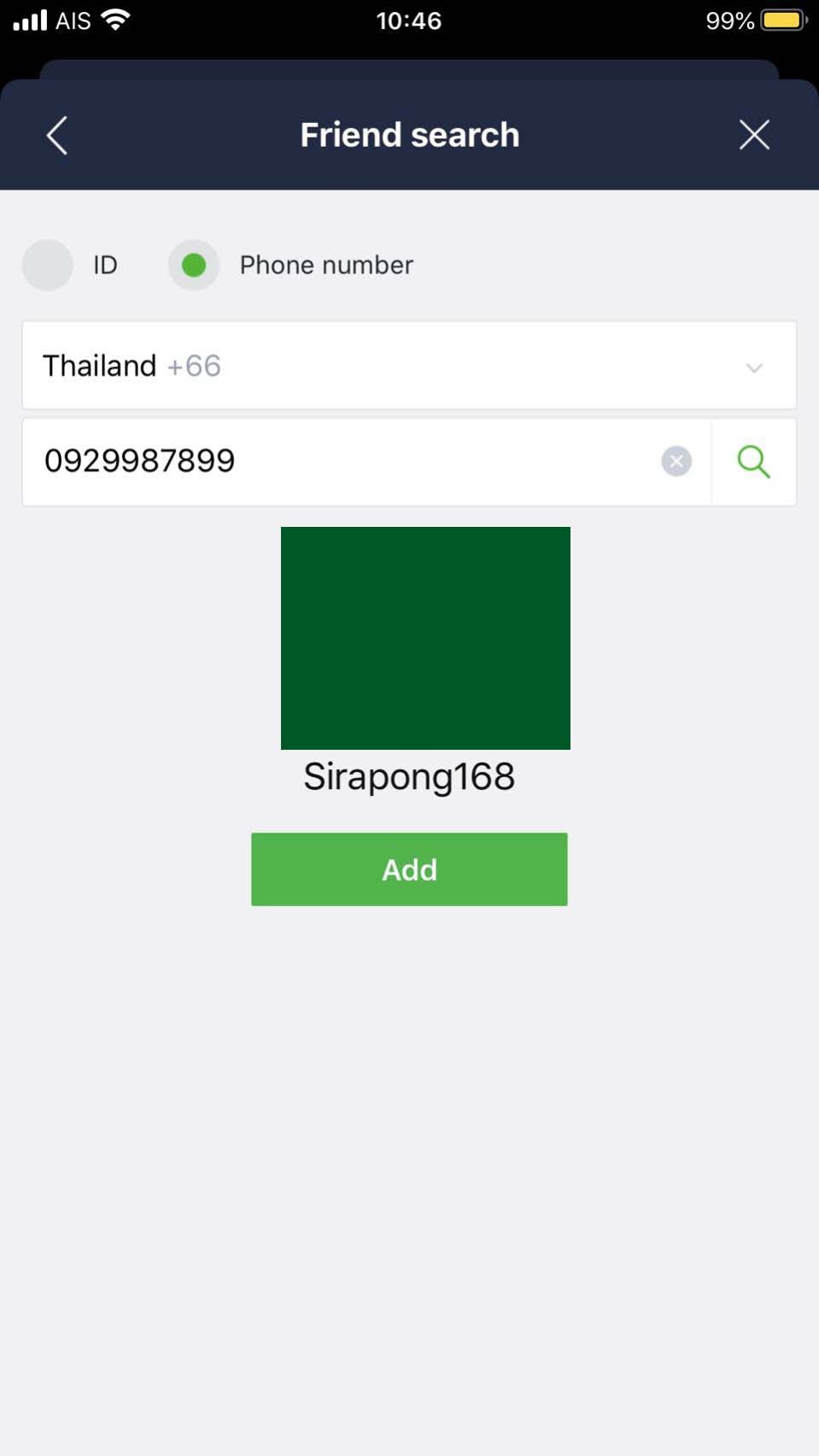Viewport: 819px width, 1456px height.
Task: Clear the phone number with the X icon
Action: (676, 461)
